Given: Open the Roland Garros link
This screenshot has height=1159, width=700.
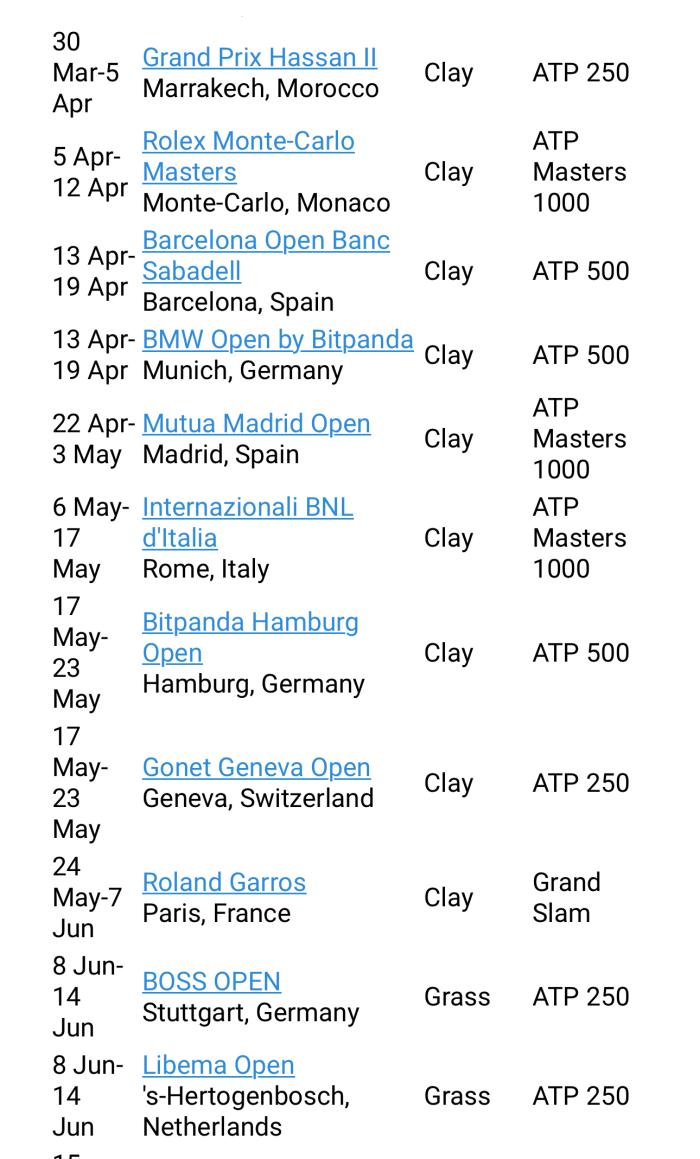Looking at the screenshot, I should [224, 882].
